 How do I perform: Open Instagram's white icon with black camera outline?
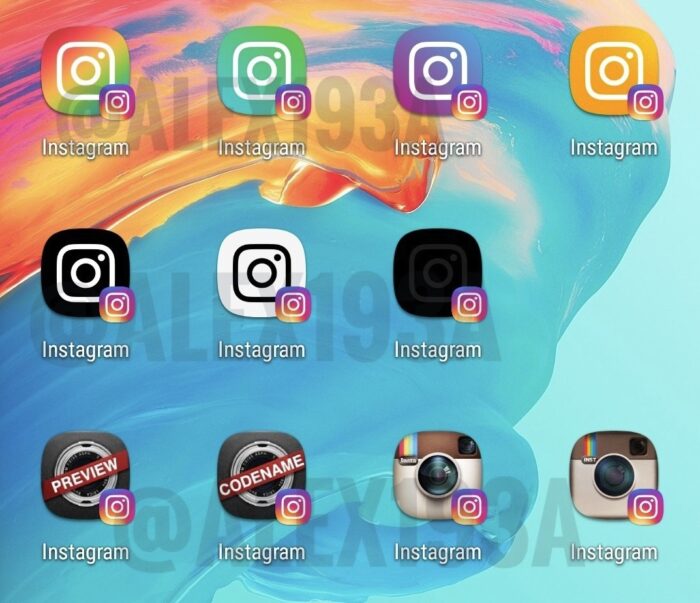point(261,274)
